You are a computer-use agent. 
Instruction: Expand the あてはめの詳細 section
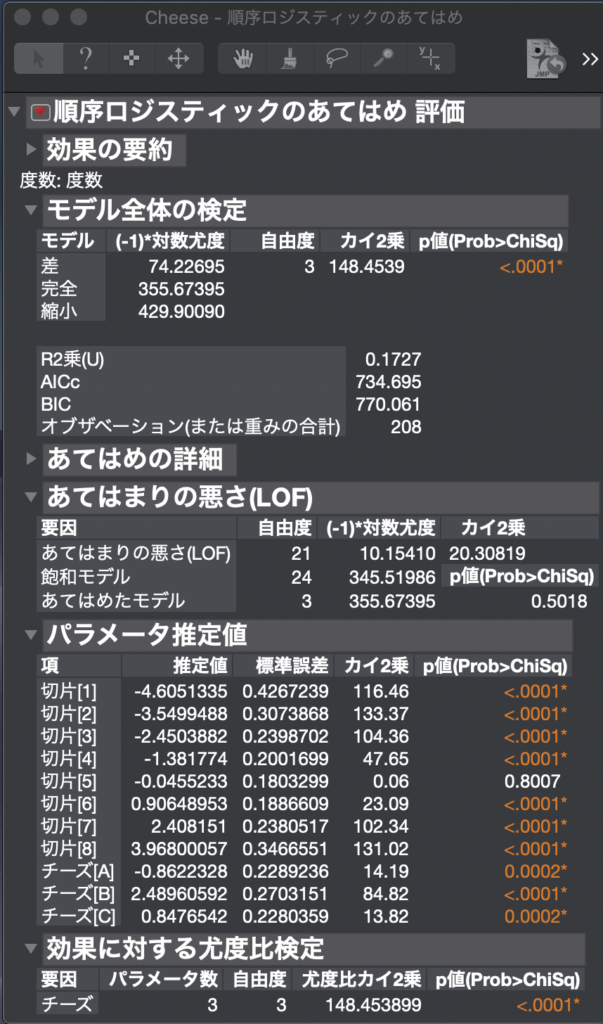click(x=31, y=459)
